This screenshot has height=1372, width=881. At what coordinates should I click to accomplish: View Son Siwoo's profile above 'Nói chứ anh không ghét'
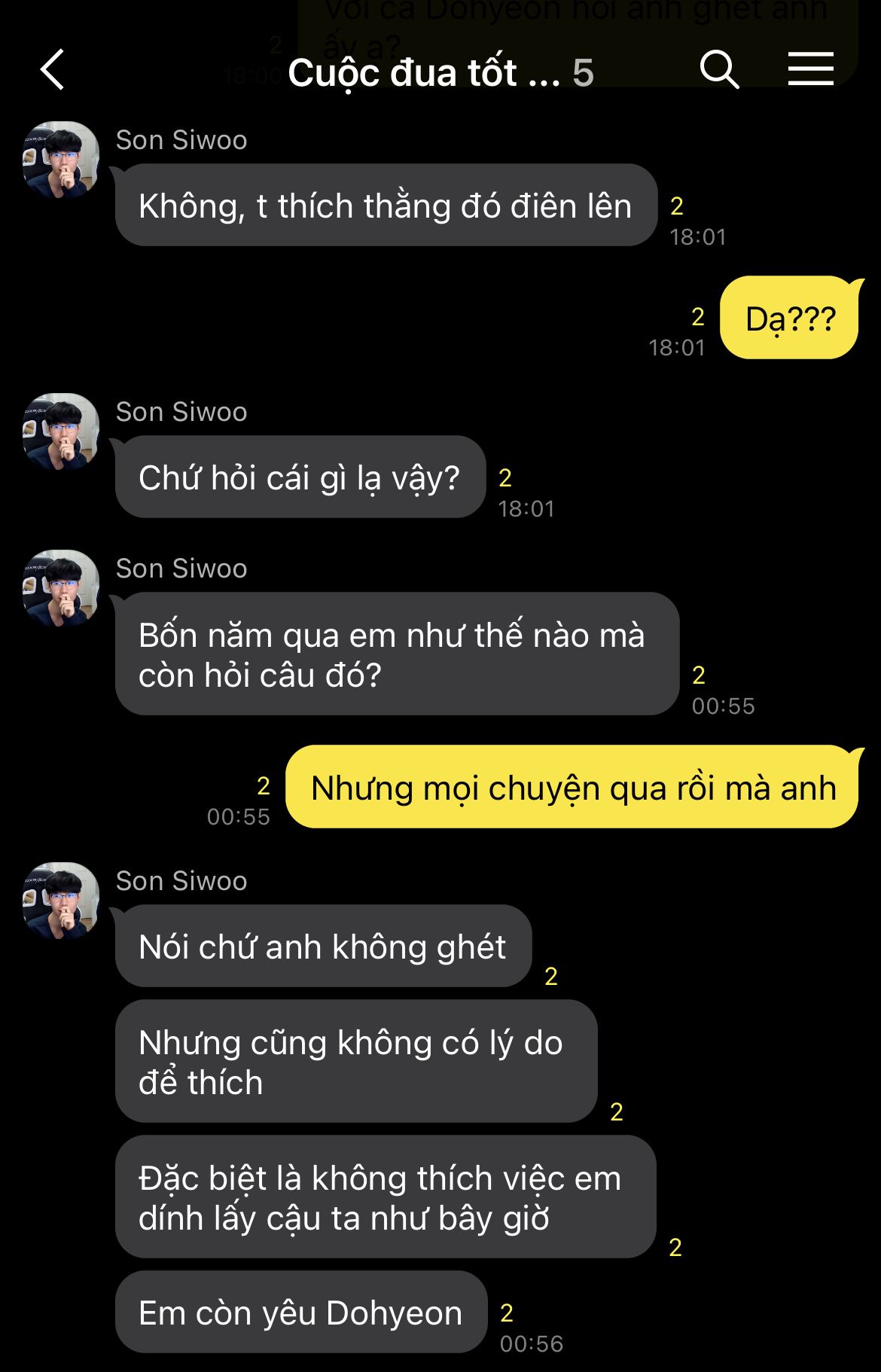point(61,901)
